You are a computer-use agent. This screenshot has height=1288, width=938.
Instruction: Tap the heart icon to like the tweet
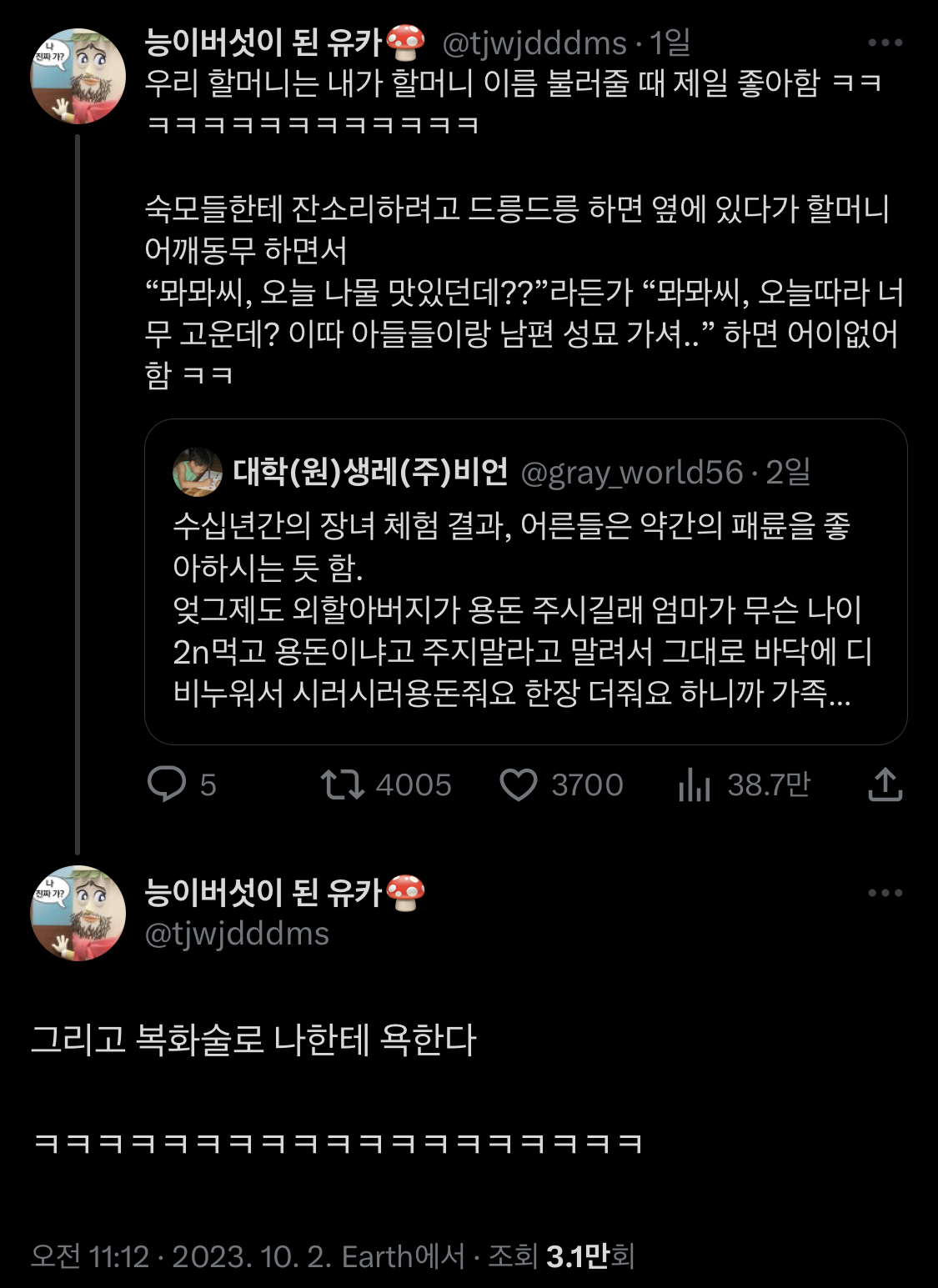[519, 784]
